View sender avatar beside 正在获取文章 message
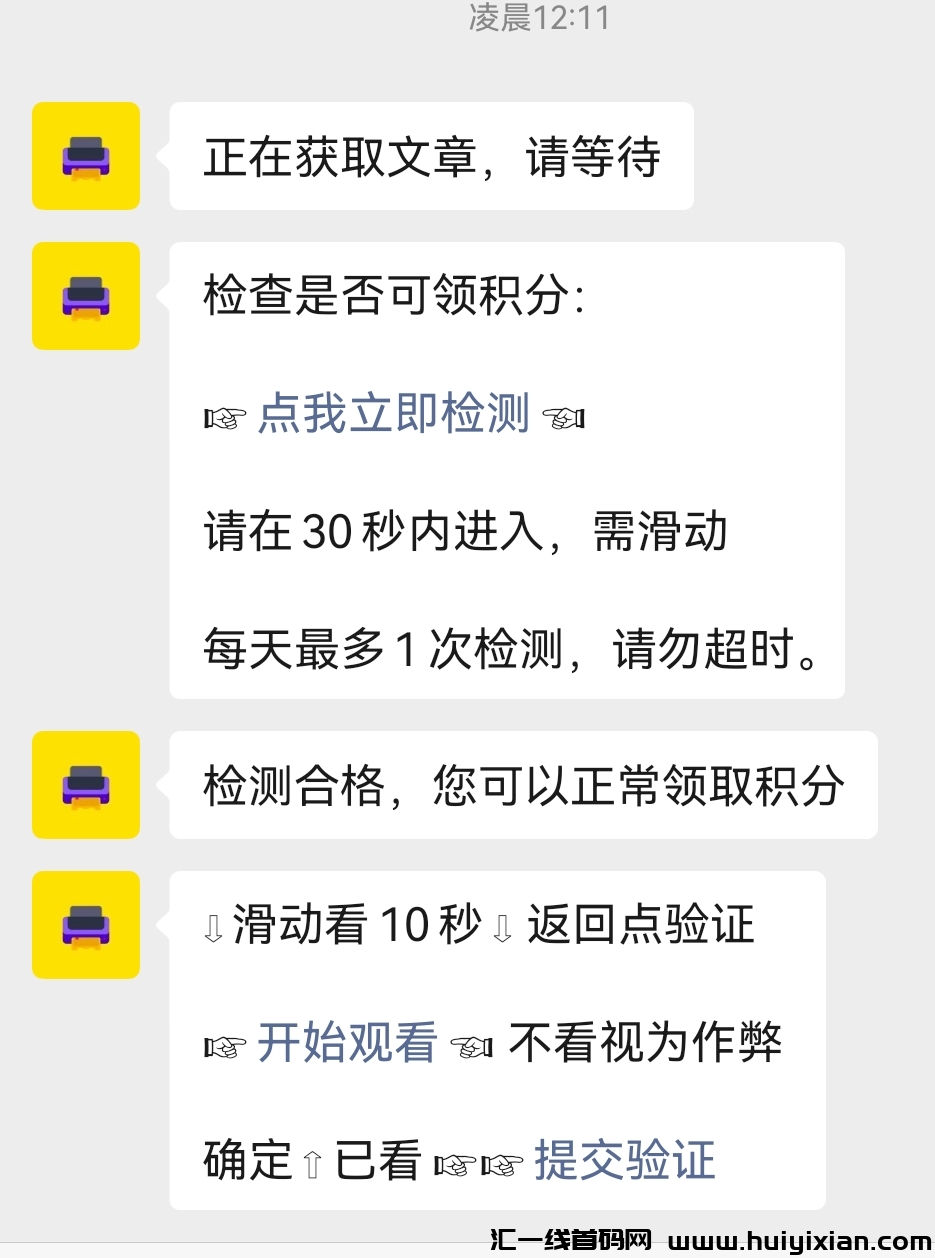 pyautogui.click(x=86, y=156)
